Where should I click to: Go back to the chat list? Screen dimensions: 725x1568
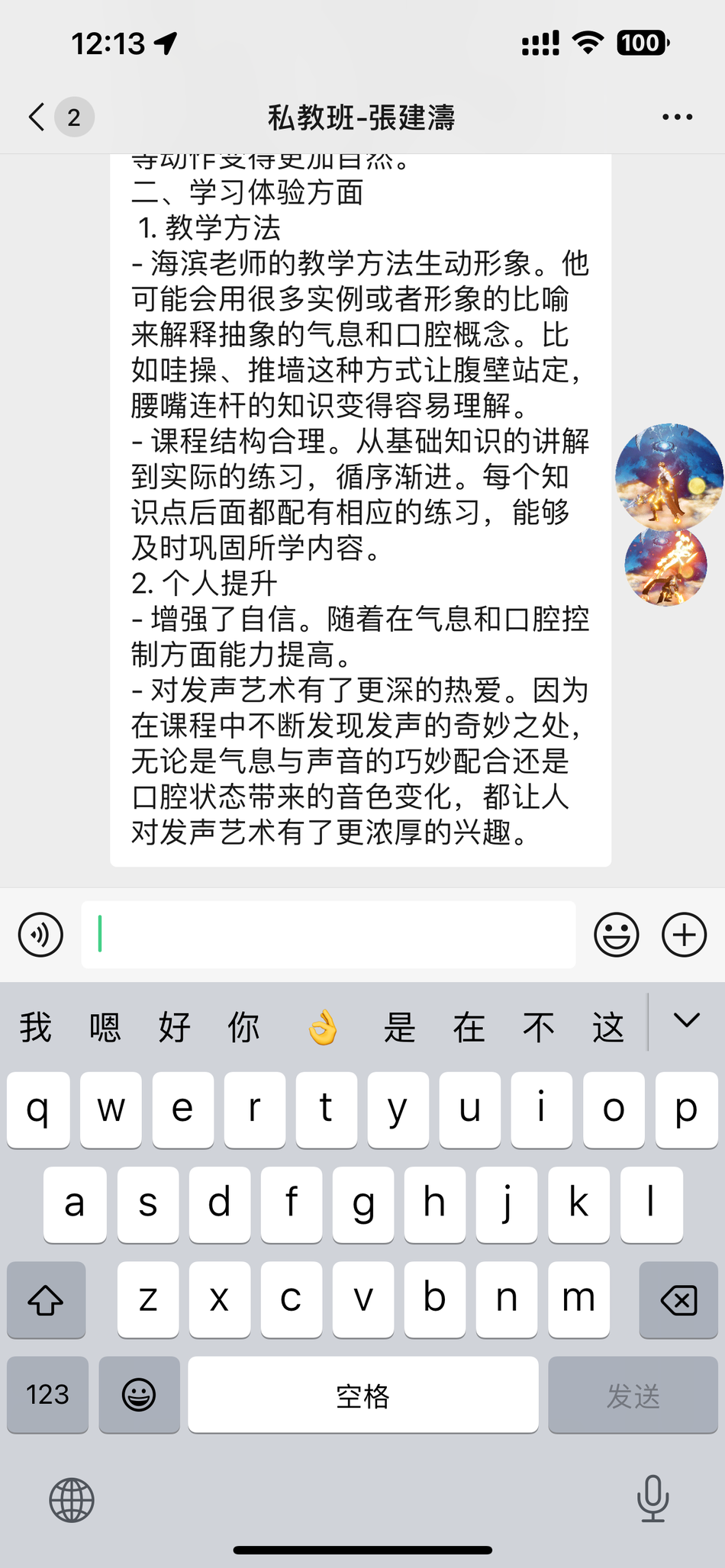pos(37,118)
